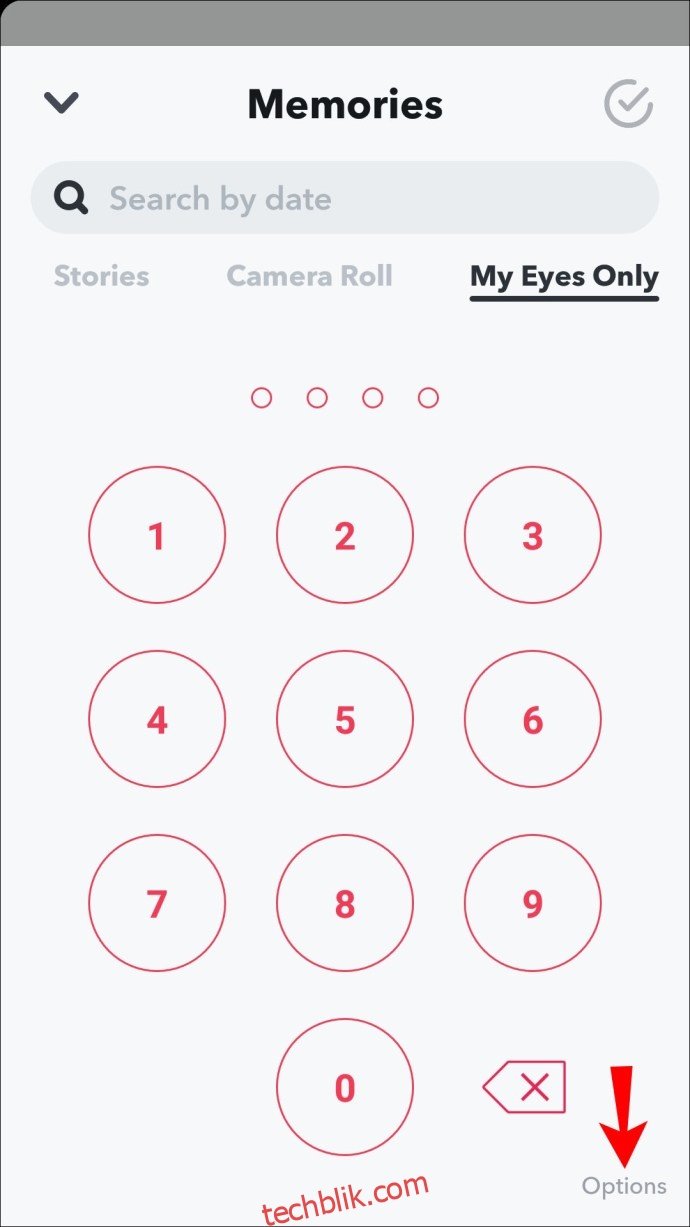Enter digit 8 on the passcode keypad
Screen dimensions: 690x1227
click(345, 904)
